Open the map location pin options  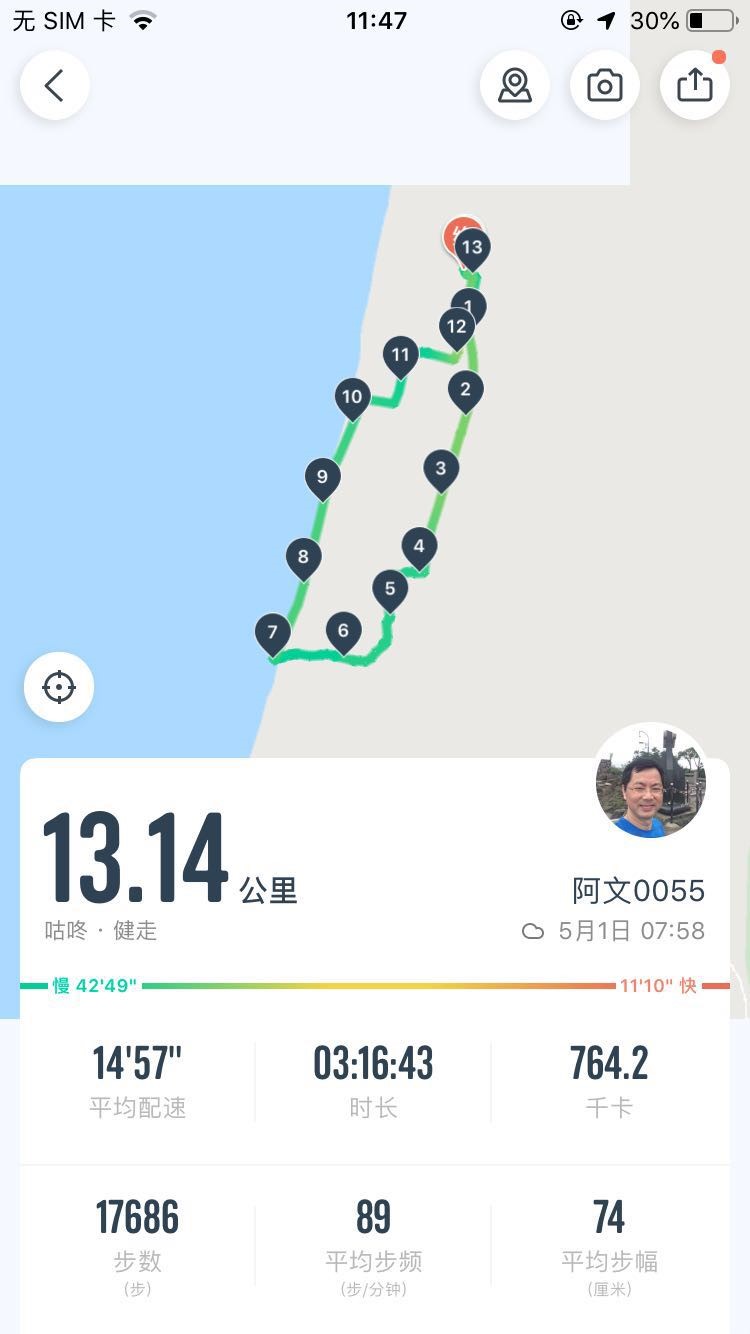coord(515,86)
